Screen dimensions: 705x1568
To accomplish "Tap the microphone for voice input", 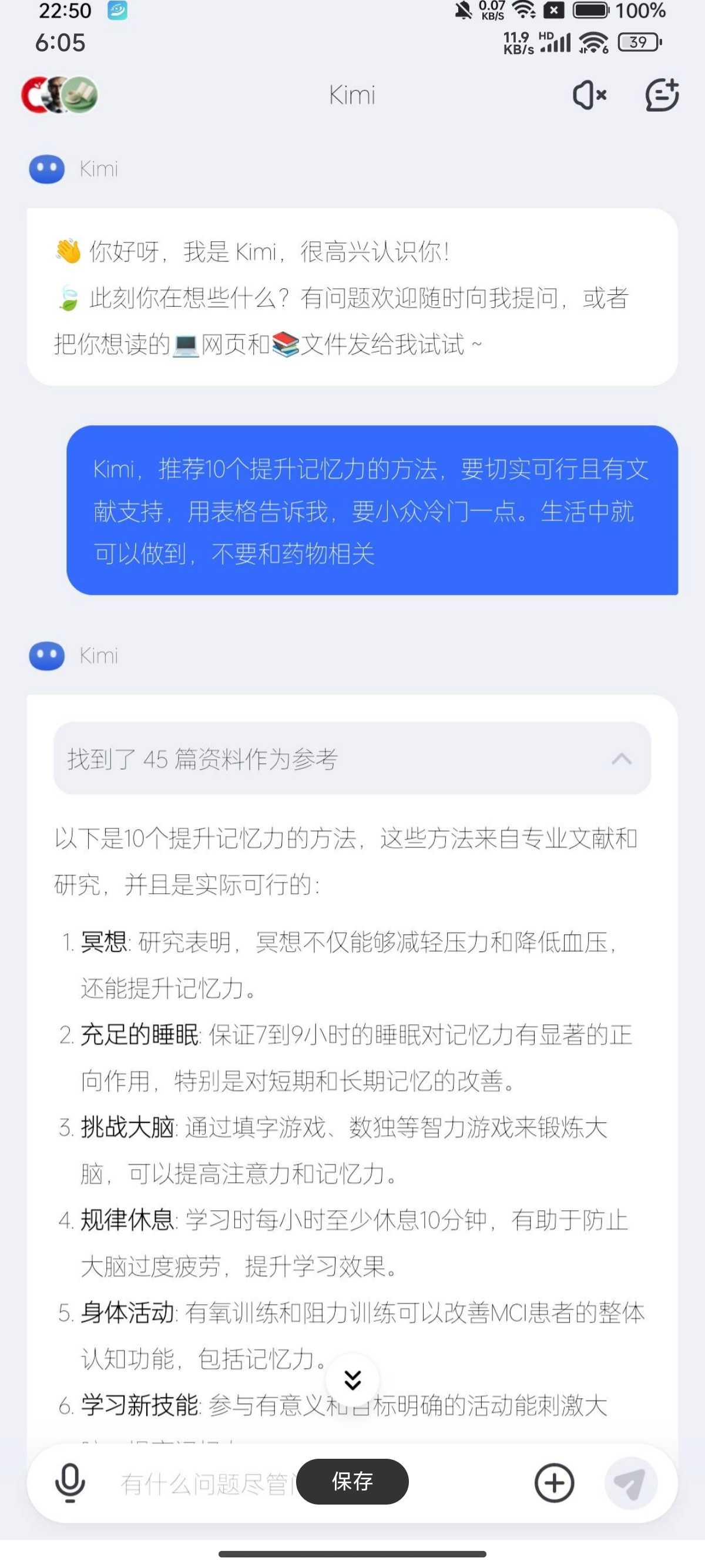I will point(70,1482).
